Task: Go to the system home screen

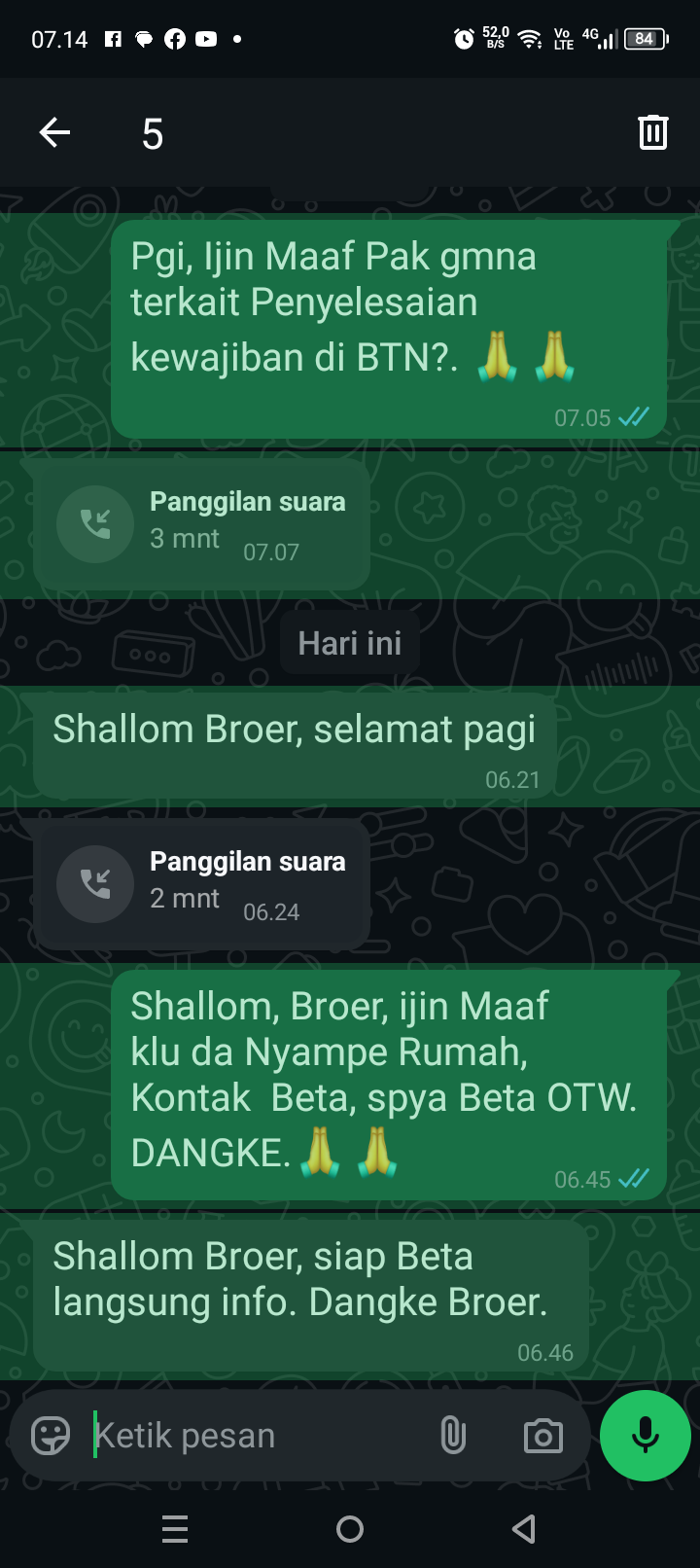Action: [350, 1529]
